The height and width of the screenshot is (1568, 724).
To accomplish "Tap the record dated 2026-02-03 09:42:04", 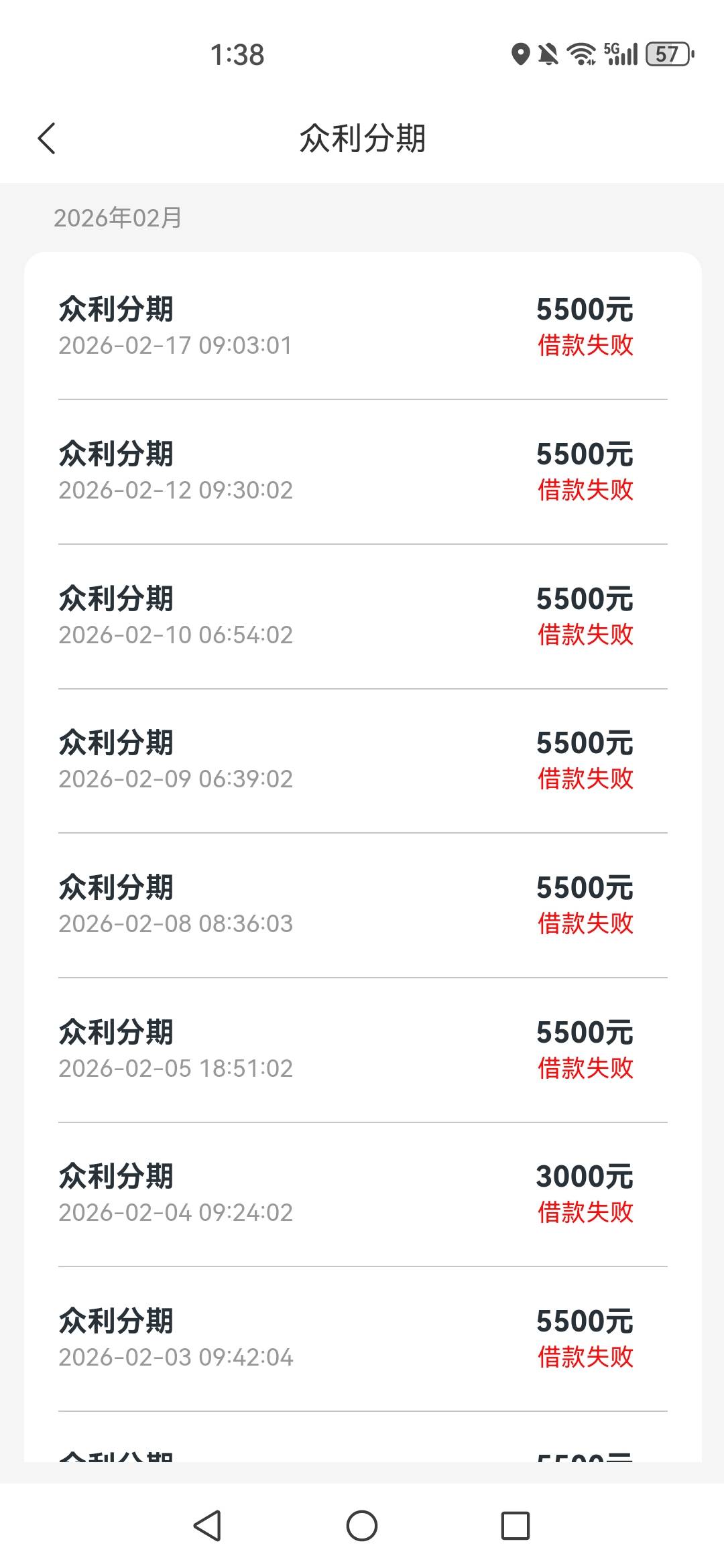I will (x=362, y=1339).
